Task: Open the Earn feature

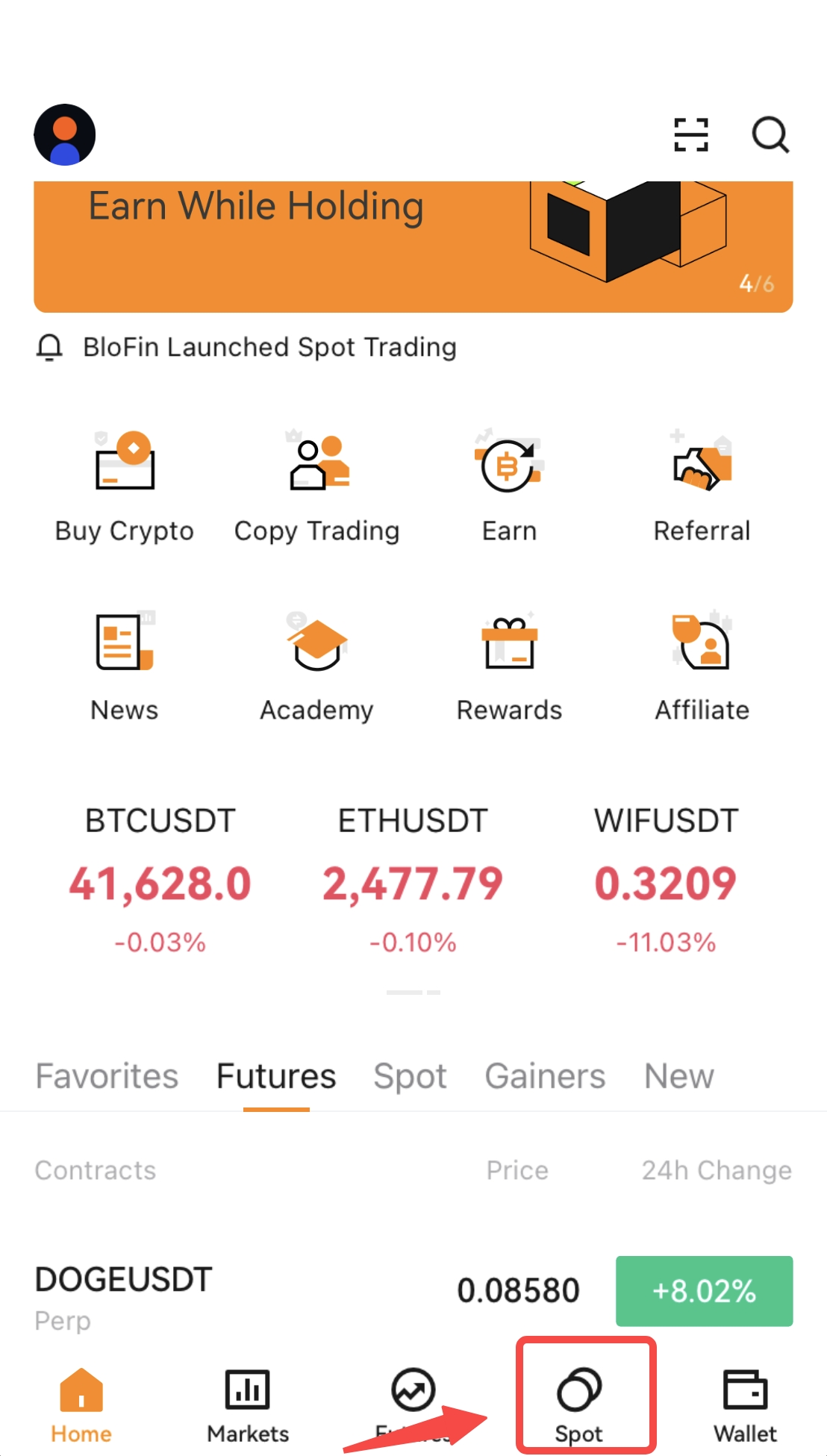Action: 508,485
